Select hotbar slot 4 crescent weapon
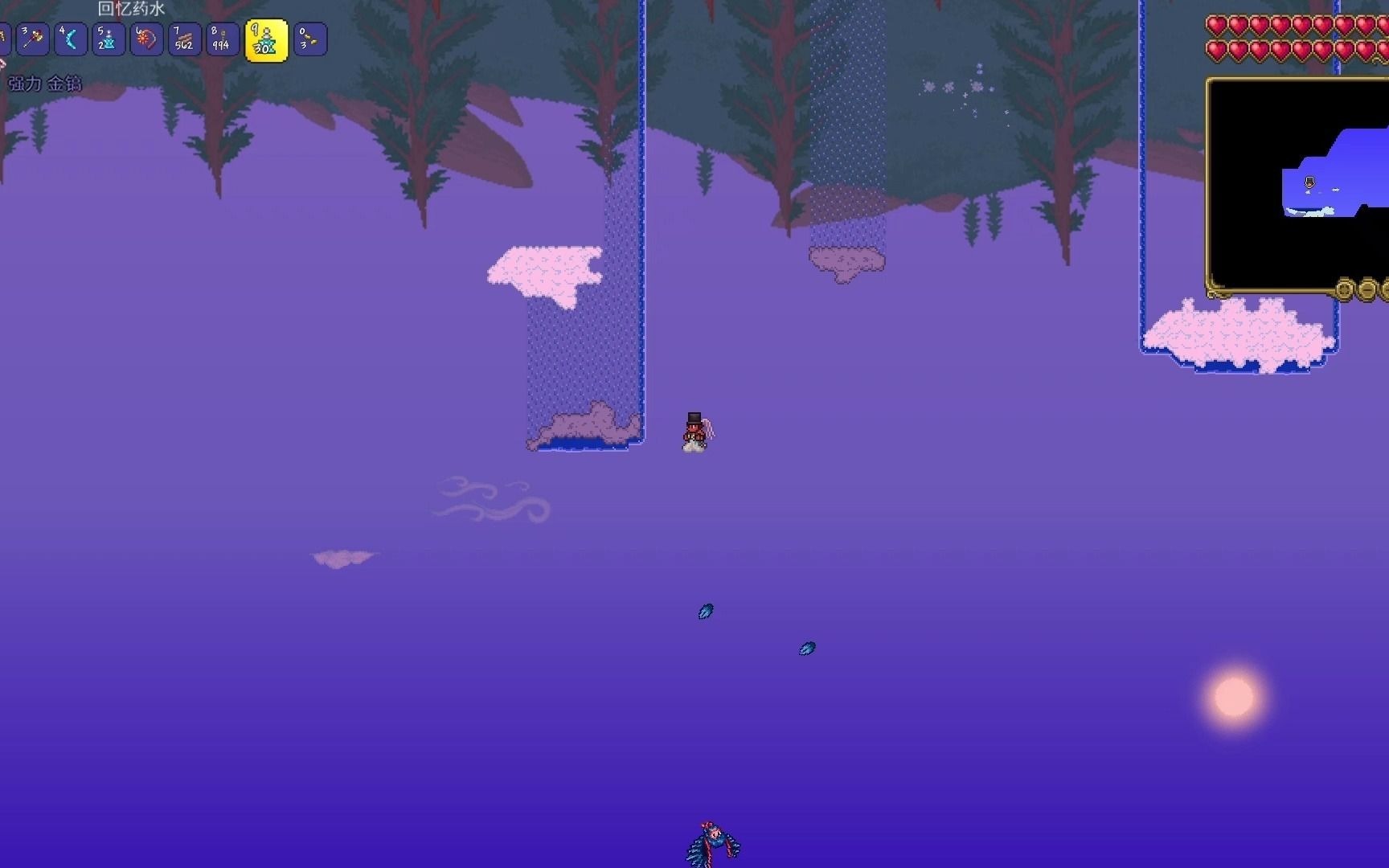1389x868 pixels. coord(71,39)
